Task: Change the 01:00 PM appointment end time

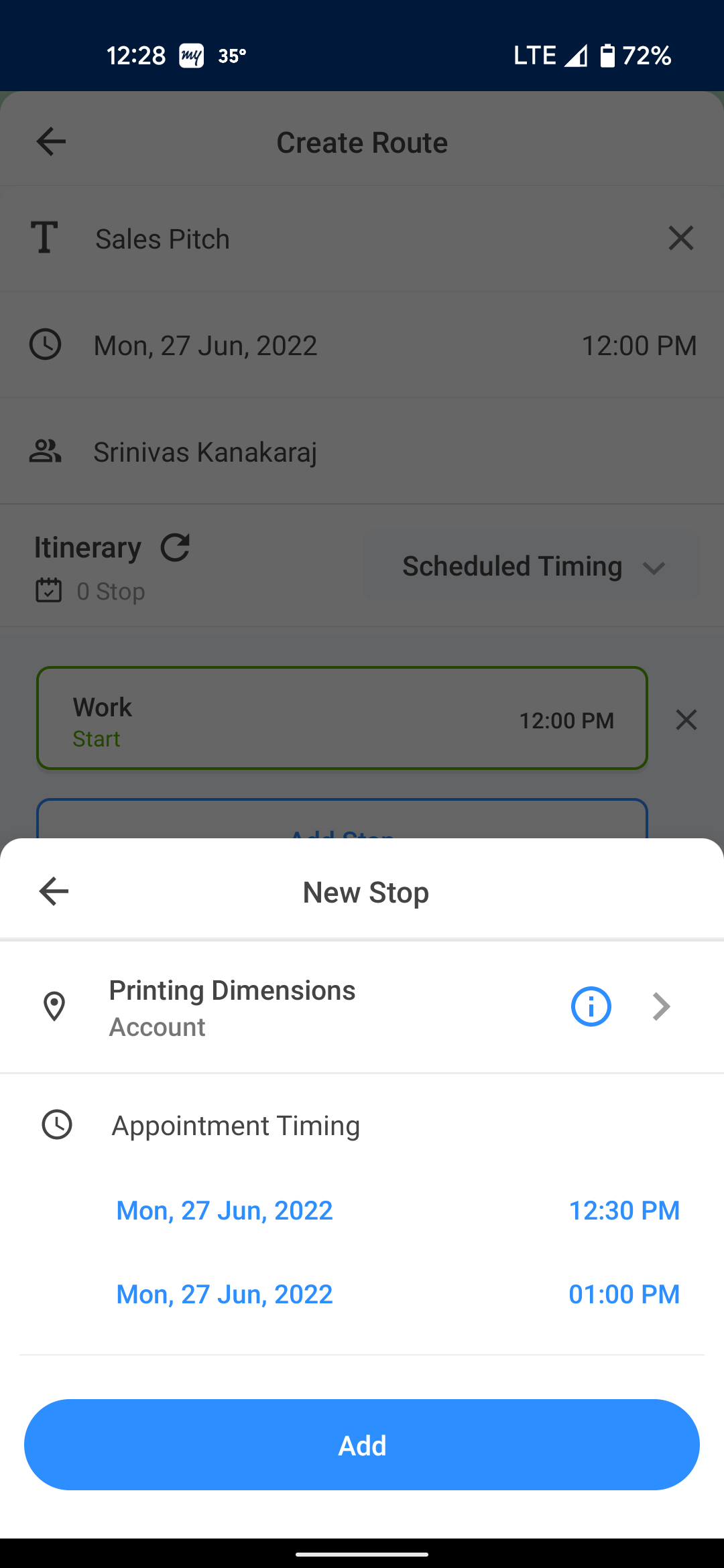Action: tap(624, 1295)
